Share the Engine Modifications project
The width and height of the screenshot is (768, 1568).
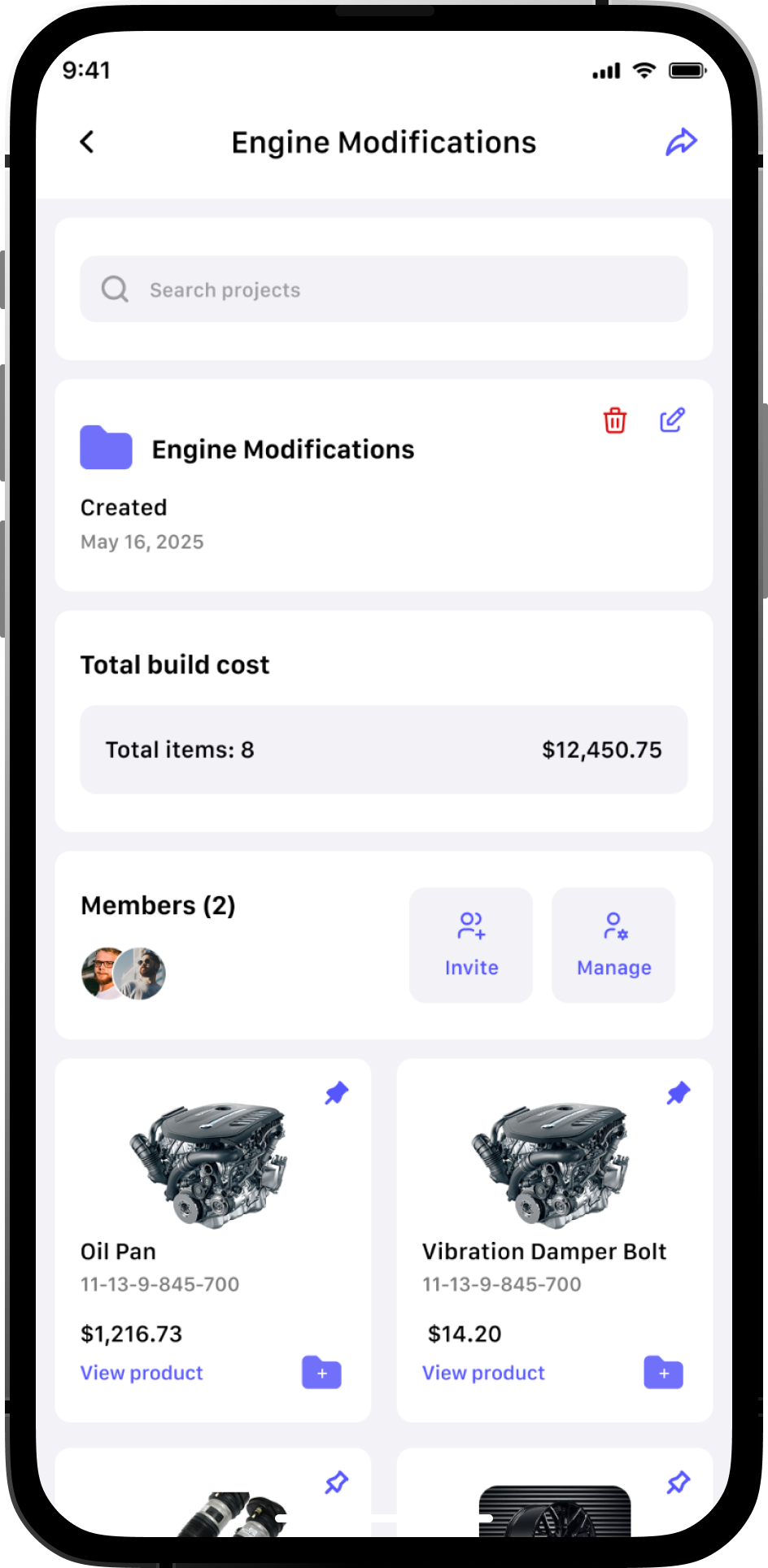point(681,142)
